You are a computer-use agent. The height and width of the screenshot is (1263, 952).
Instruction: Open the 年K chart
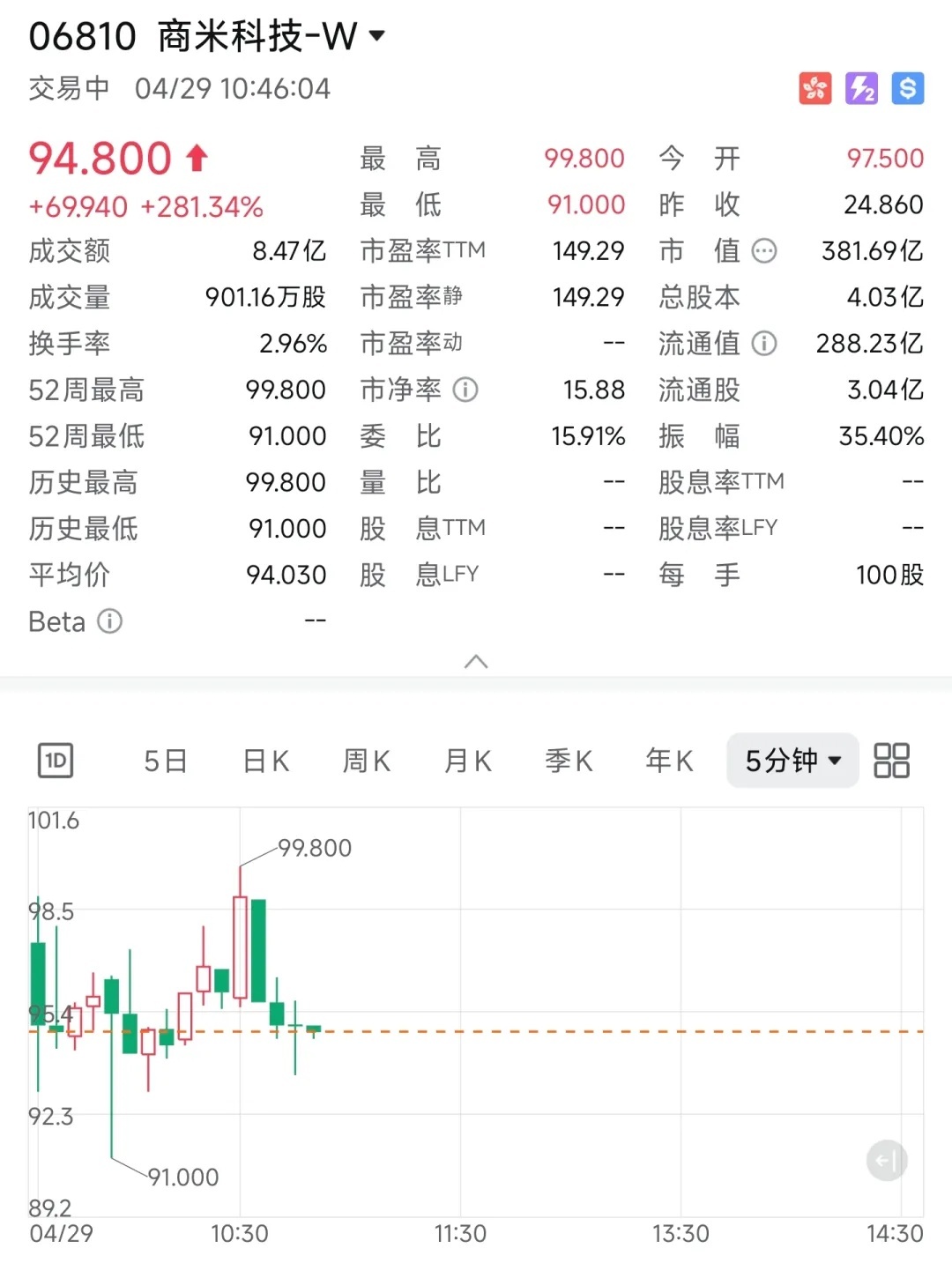pyautogui.click(x=669, y=761)
